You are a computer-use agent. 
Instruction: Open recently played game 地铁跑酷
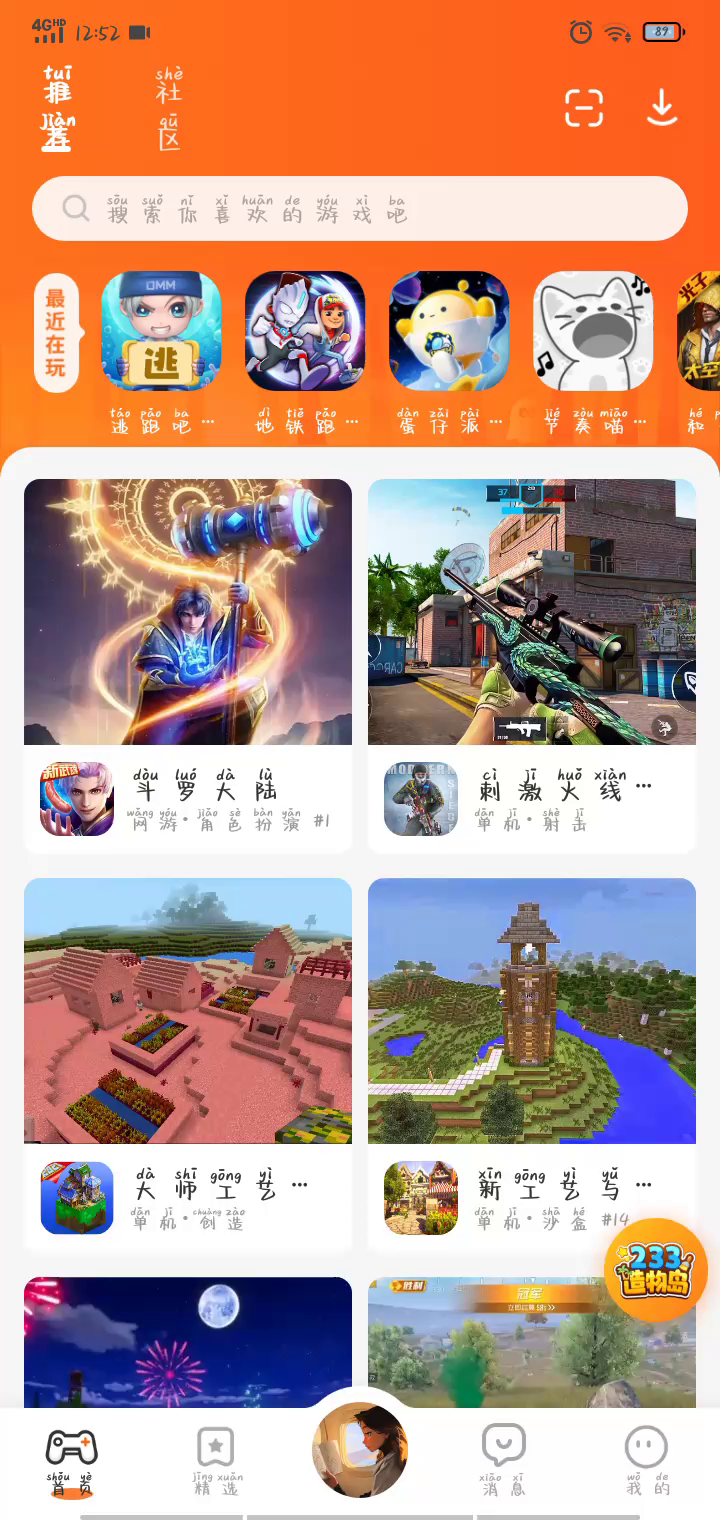305,331
